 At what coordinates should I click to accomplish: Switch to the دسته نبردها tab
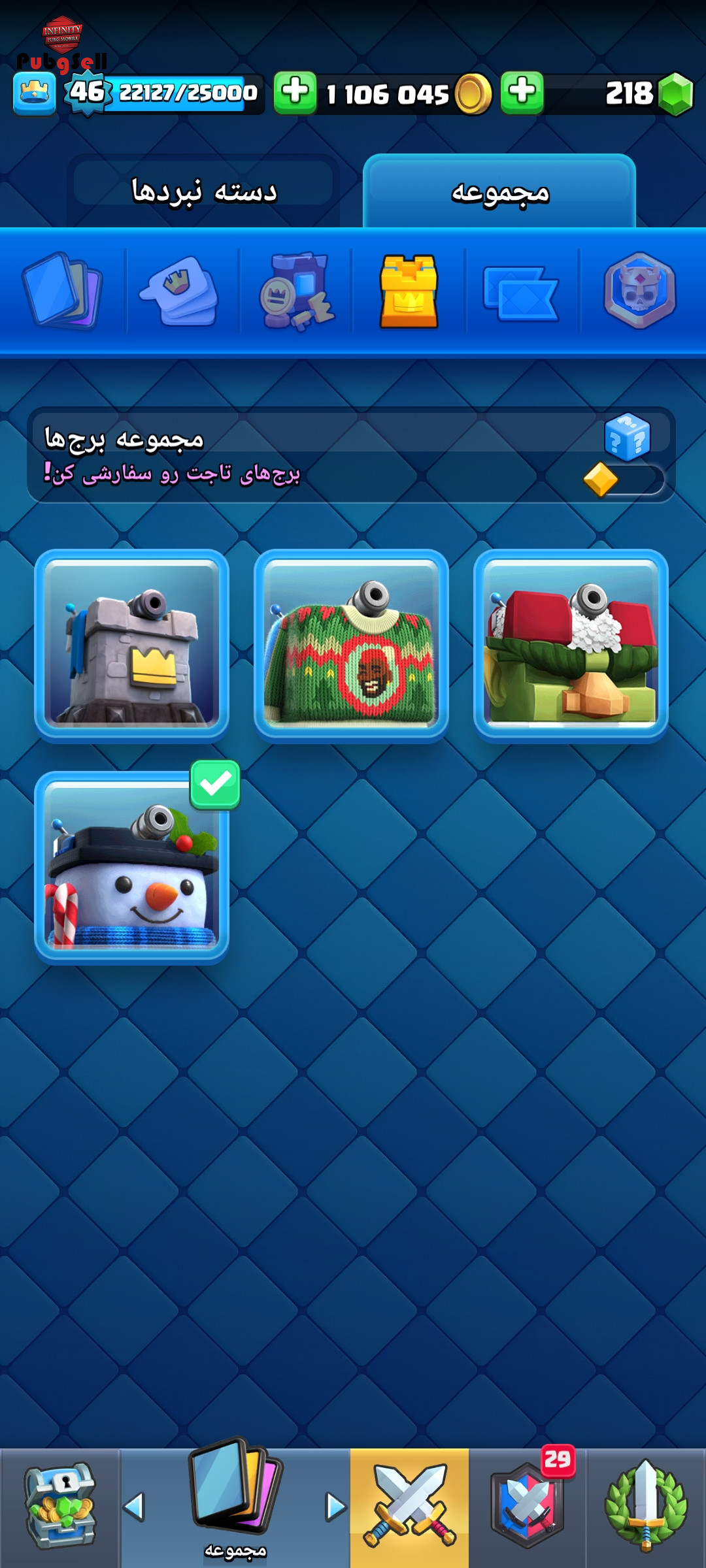point(203,191)
